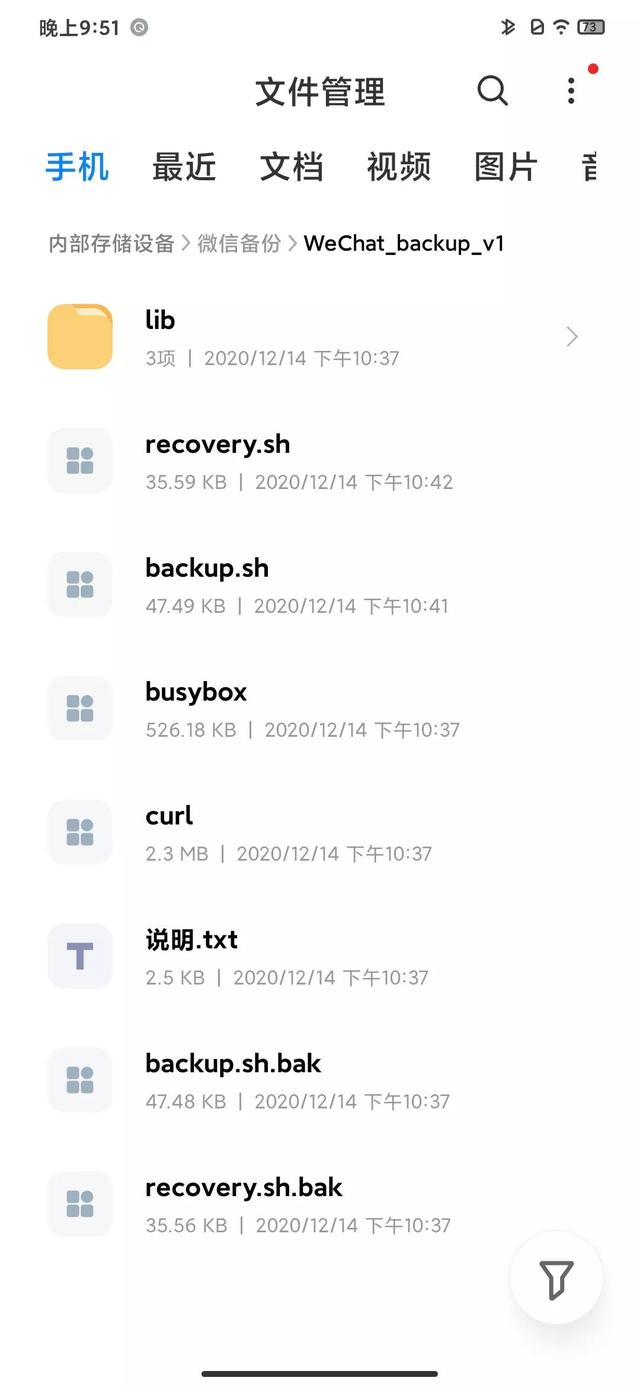Select the 手机 tab

[x=77, y=167]
